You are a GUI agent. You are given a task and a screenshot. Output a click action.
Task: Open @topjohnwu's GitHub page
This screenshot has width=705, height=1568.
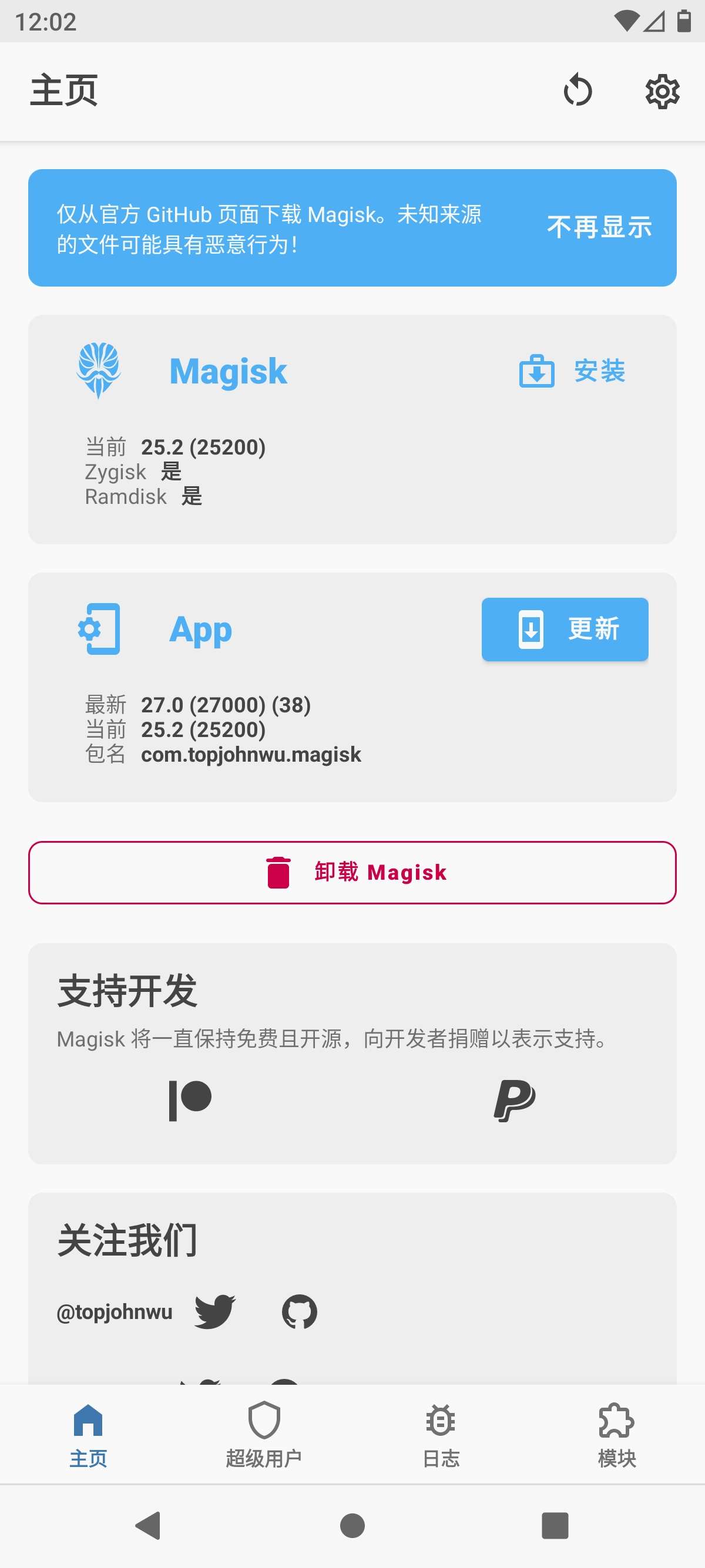click(300, 1311)
